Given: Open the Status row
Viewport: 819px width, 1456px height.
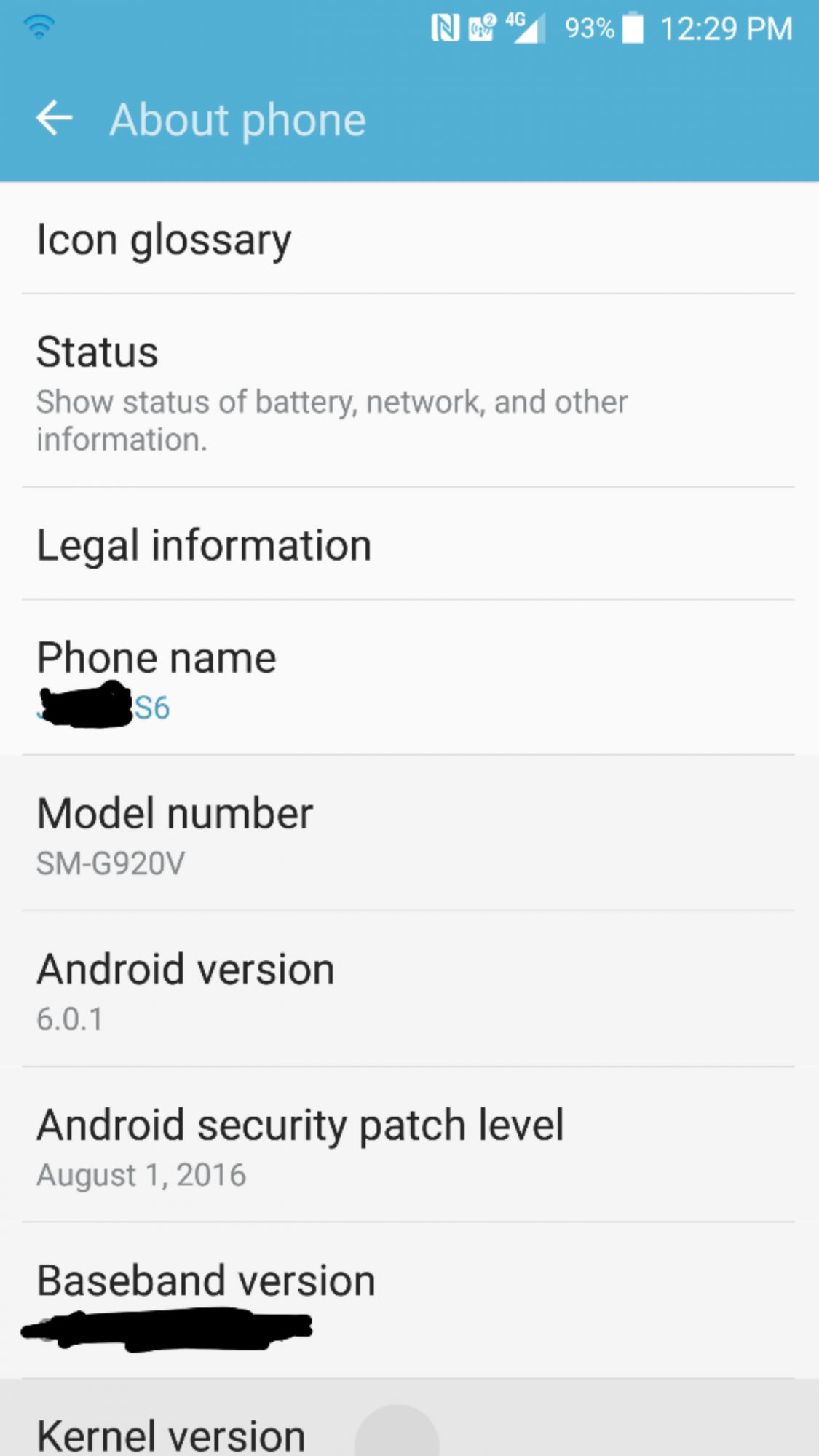Looking at the screenshot, I should (408, 392).
